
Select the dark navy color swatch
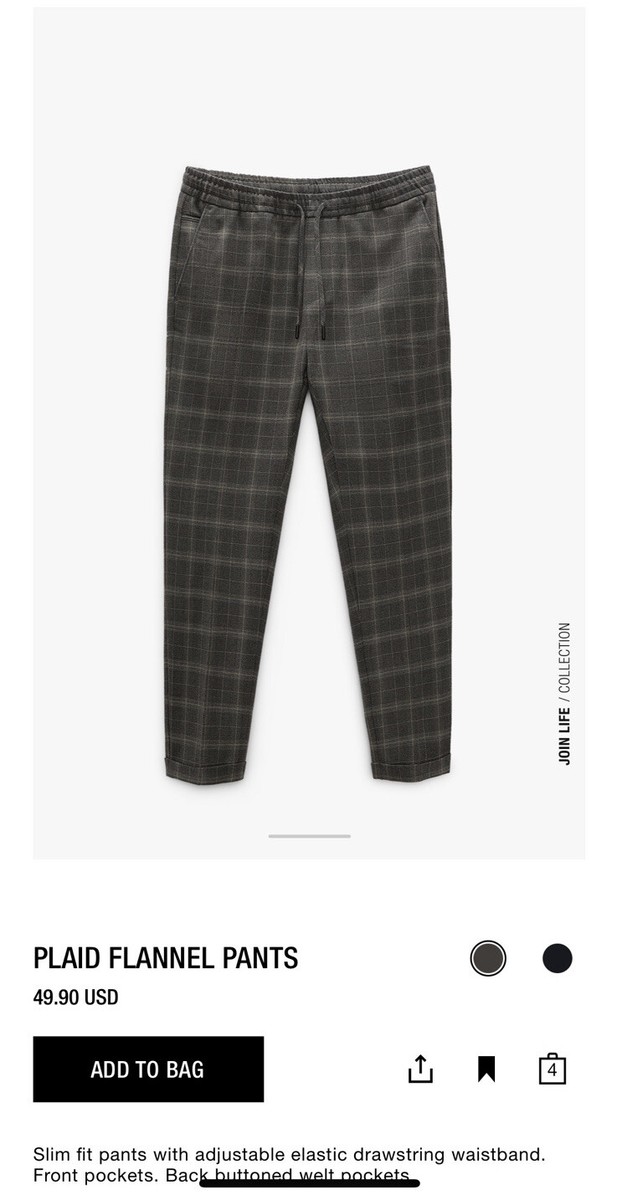(x=557, y=958)
